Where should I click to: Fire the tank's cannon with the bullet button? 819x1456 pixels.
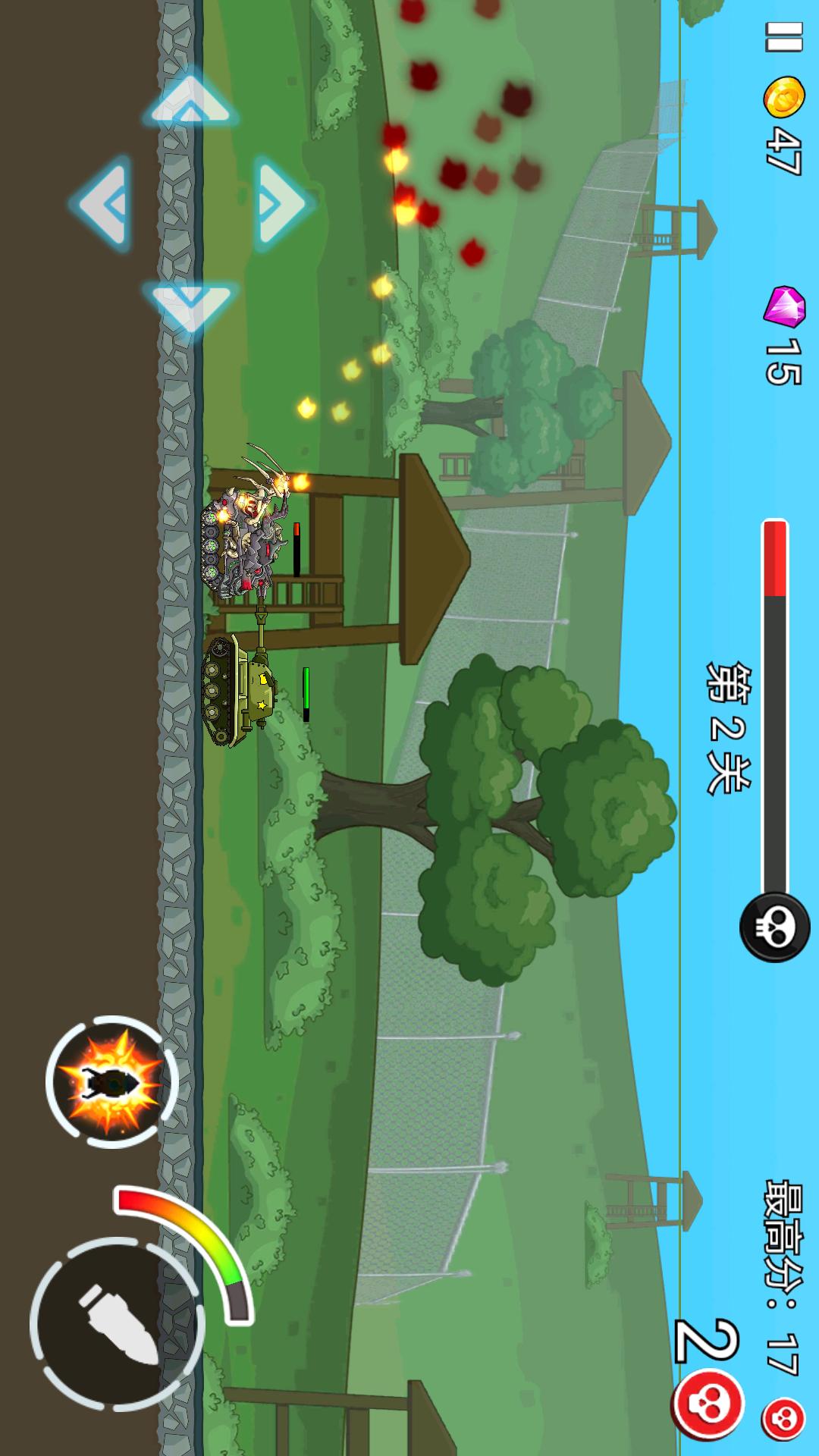click(118, 1323)
